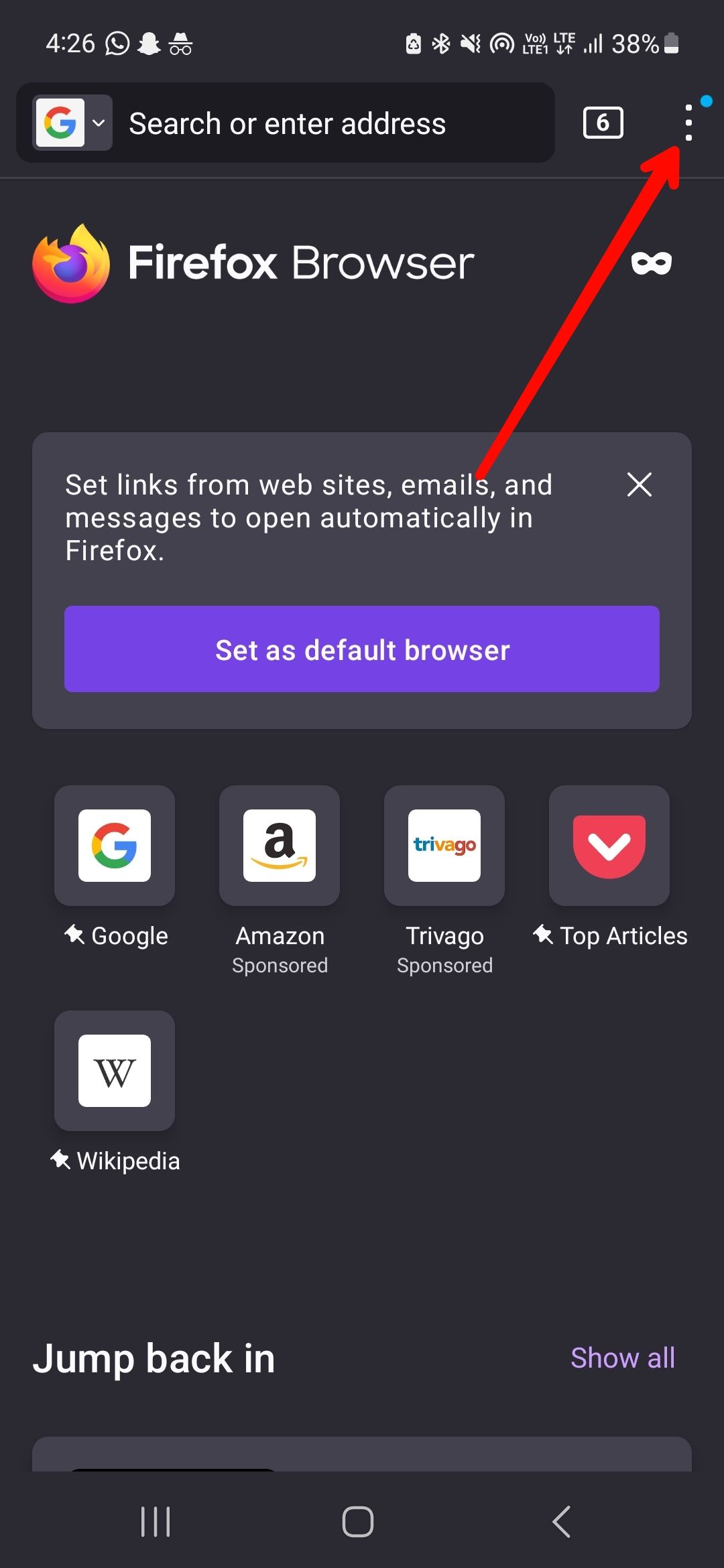This screenshot has height=1568, width=724.
Task: Switch to private browsing mask icon
Action: (651, 263)
